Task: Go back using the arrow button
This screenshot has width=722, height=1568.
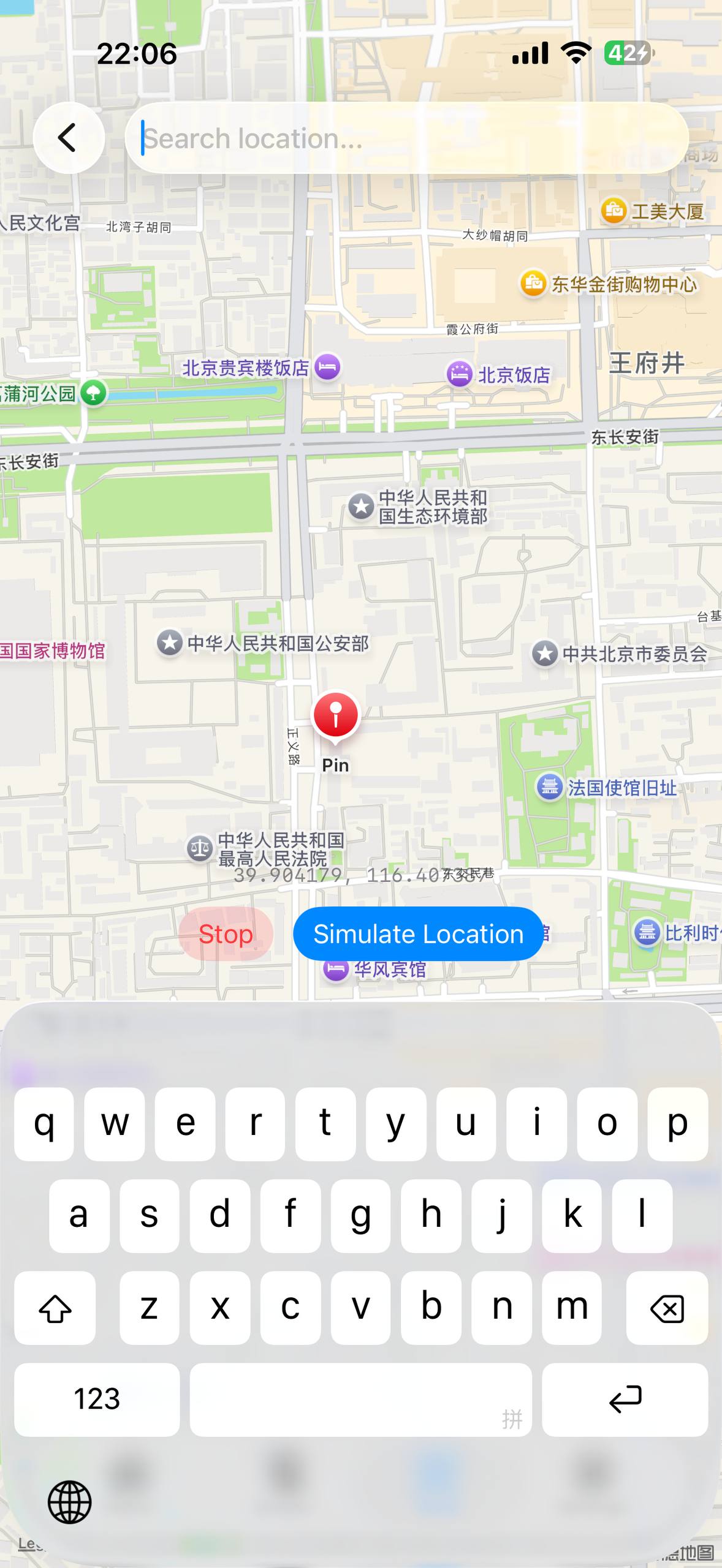Action: coord(68,137)
